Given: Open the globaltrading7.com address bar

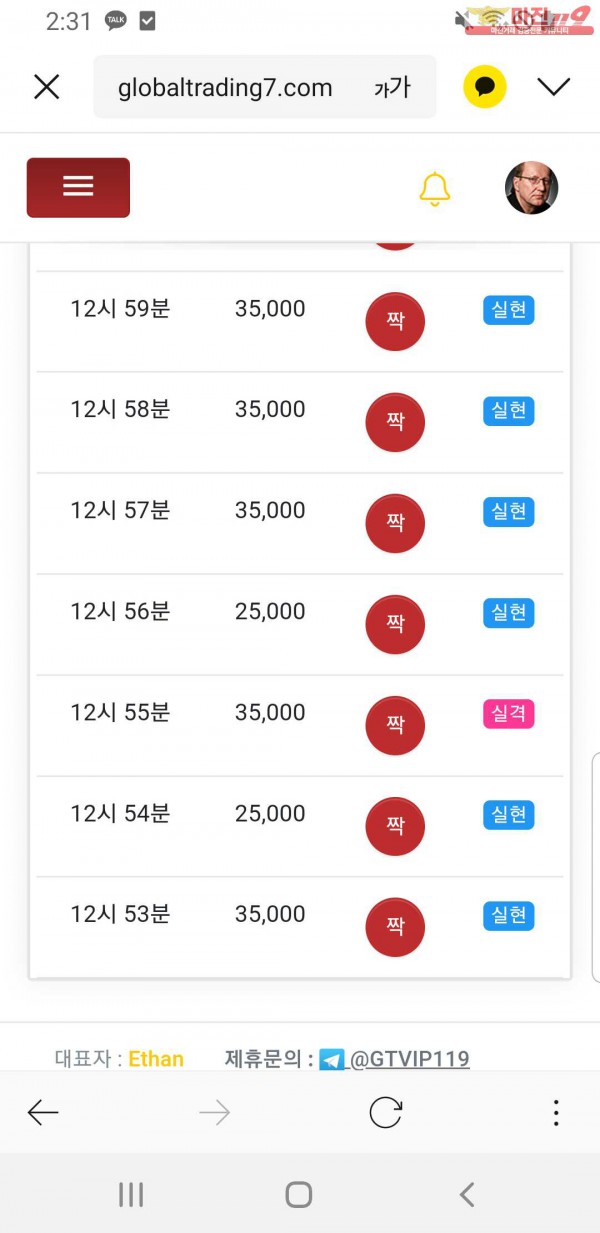Looking at the screenshot, I should coord(225,88).
